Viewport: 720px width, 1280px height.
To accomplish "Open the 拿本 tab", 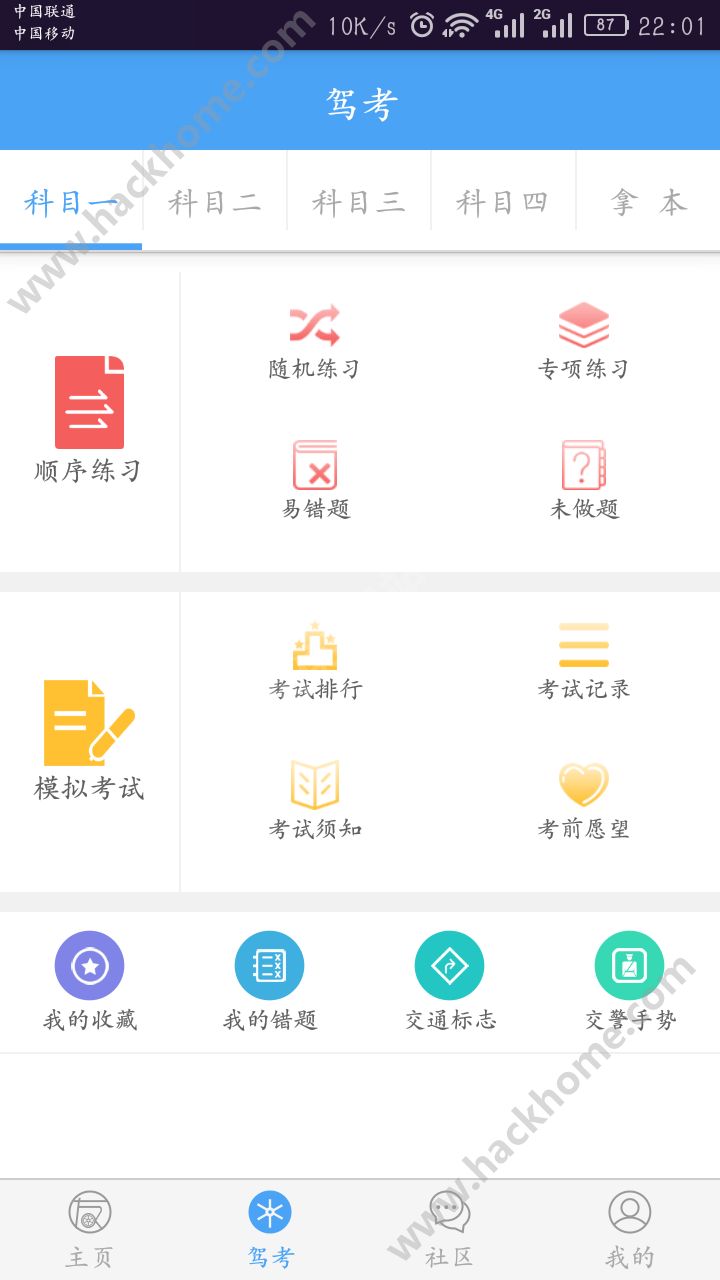I will [648, 203].
